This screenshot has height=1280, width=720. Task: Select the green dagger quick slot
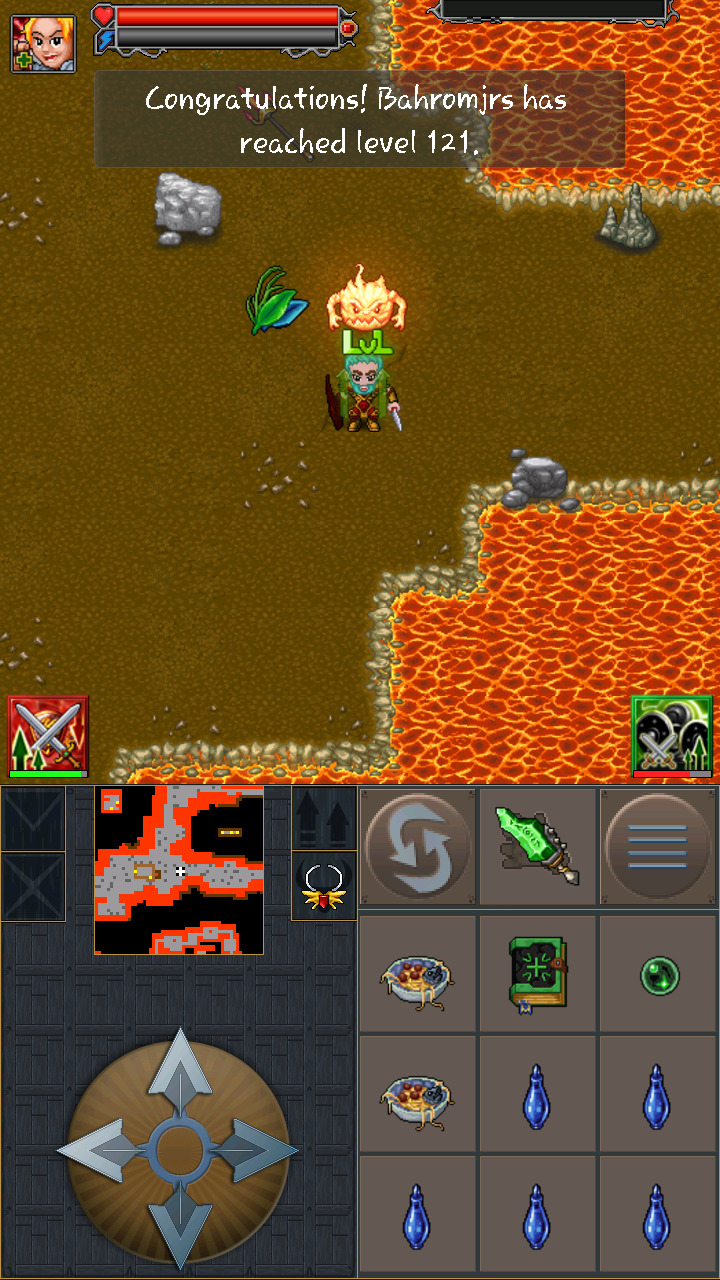[x=538, y=847]
